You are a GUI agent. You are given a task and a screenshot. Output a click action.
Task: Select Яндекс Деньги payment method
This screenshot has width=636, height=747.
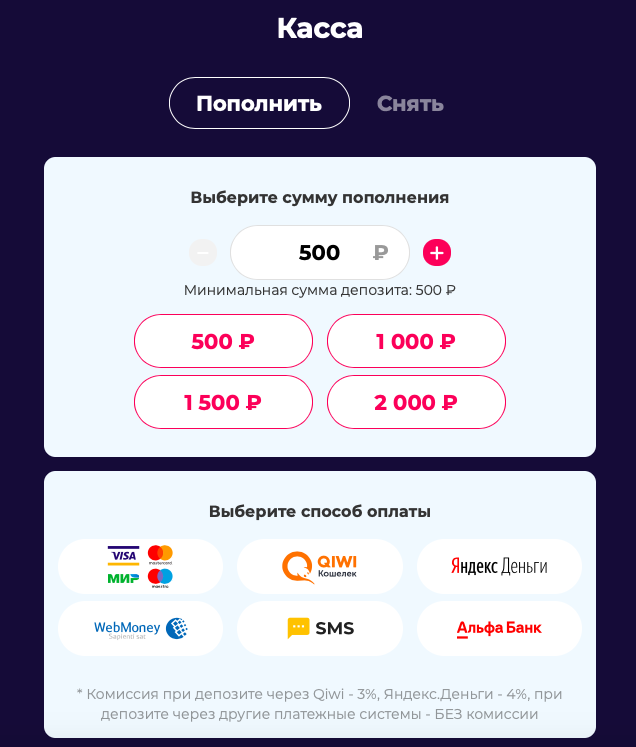(499, 567)
